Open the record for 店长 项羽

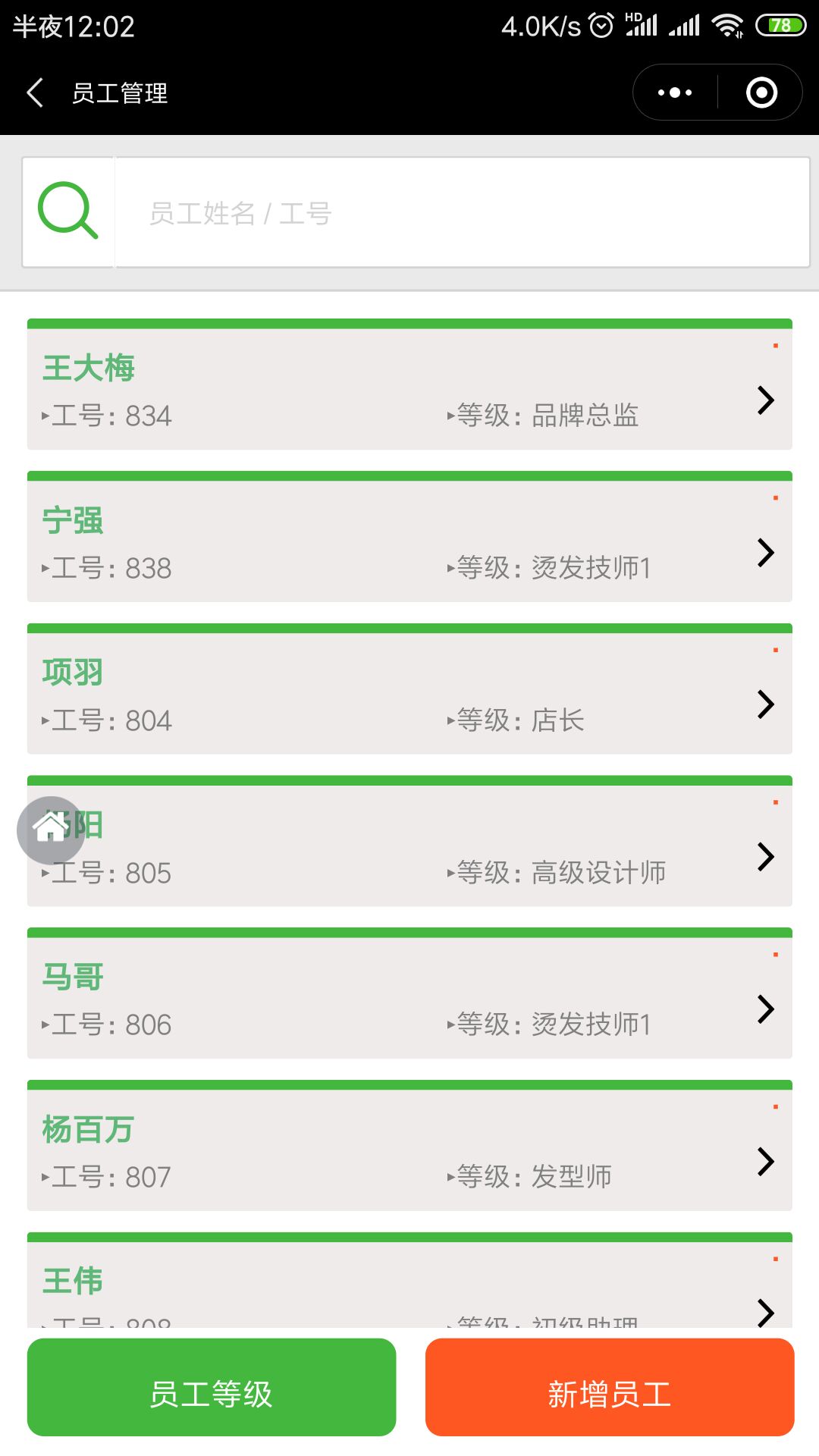pos(766,704)
